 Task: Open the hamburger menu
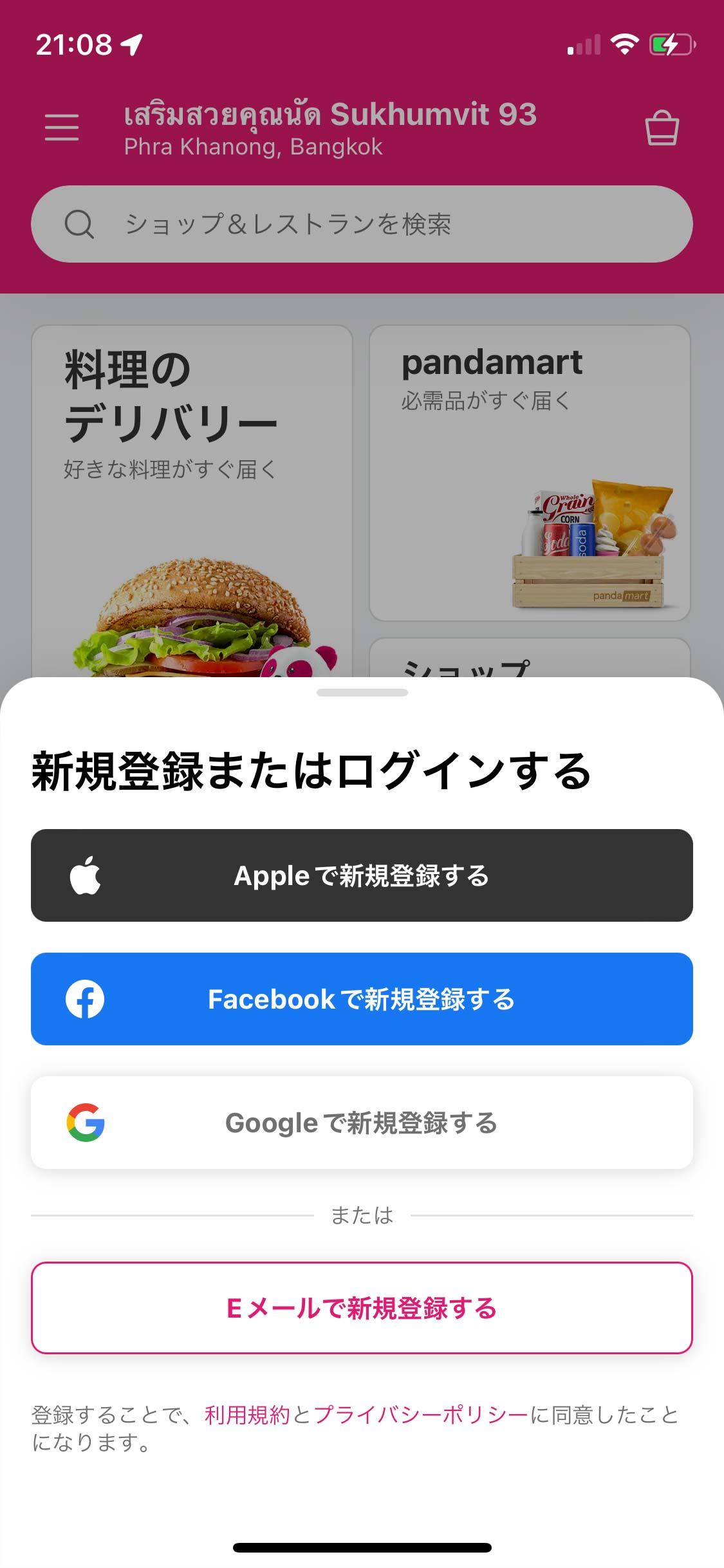point(62,127)
